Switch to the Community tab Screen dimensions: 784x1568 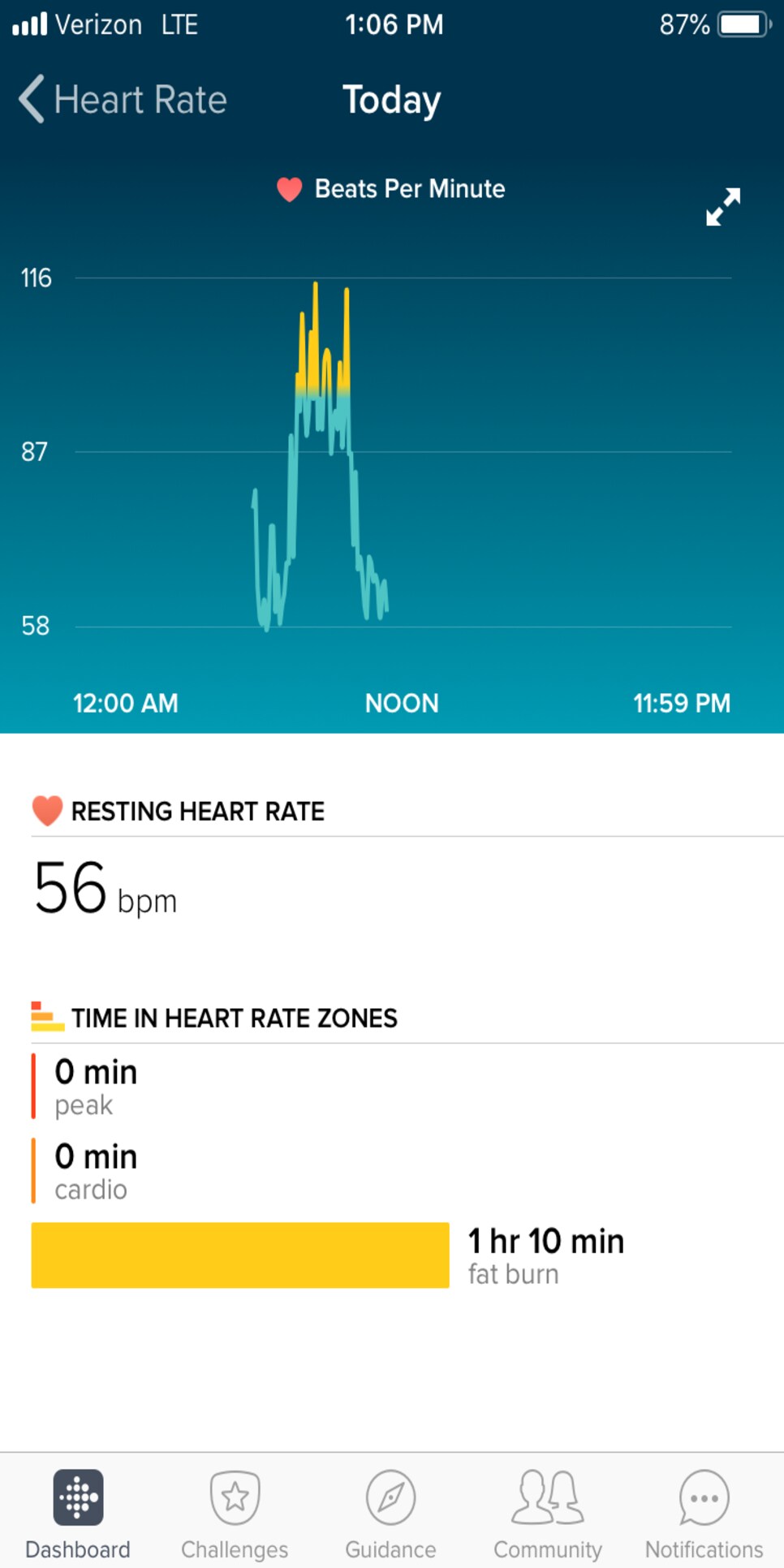click(x=548, y=1514)
